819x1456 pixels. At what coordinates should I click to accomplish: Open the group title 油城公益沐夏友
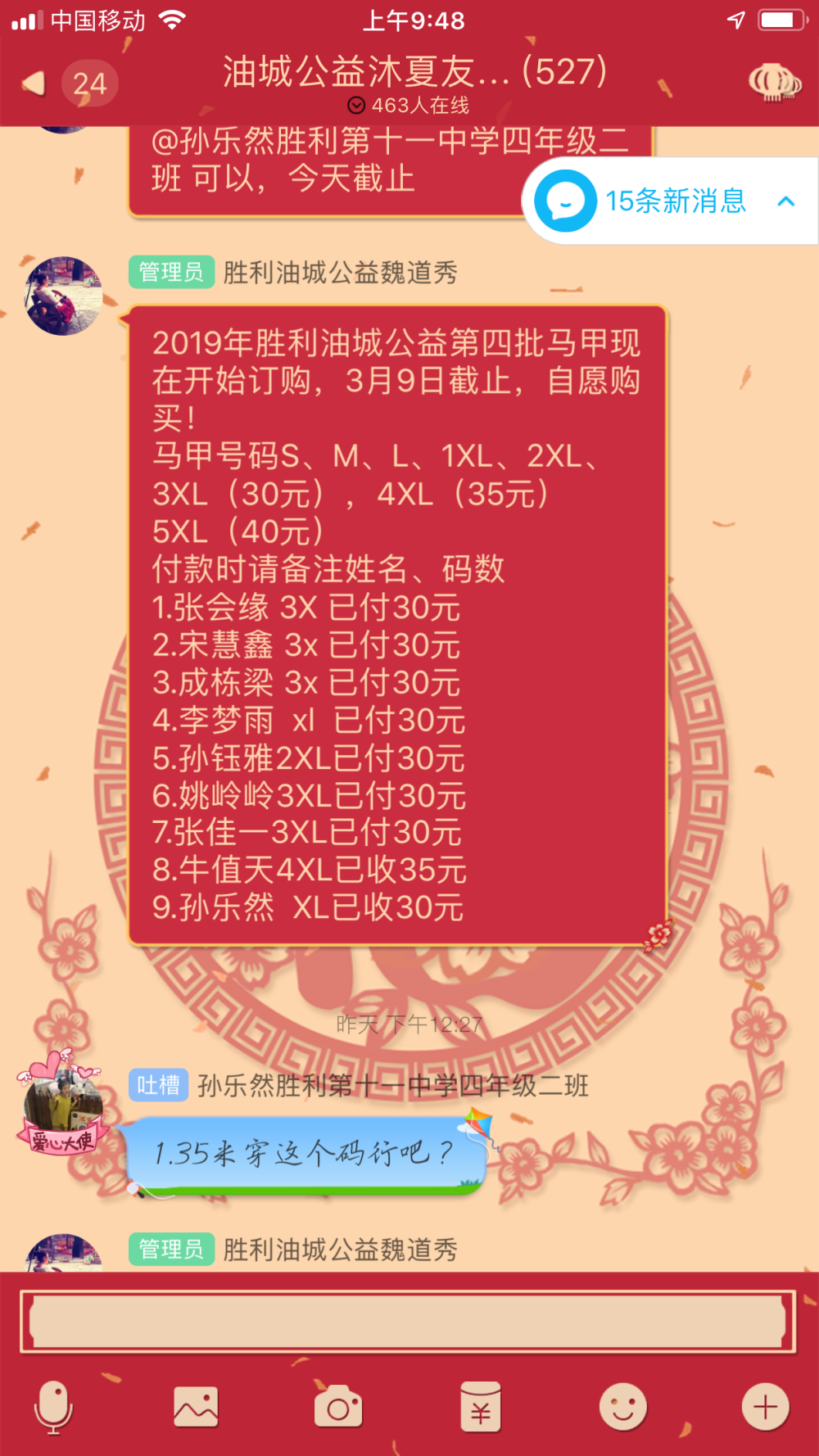click(x=415, y=72)
